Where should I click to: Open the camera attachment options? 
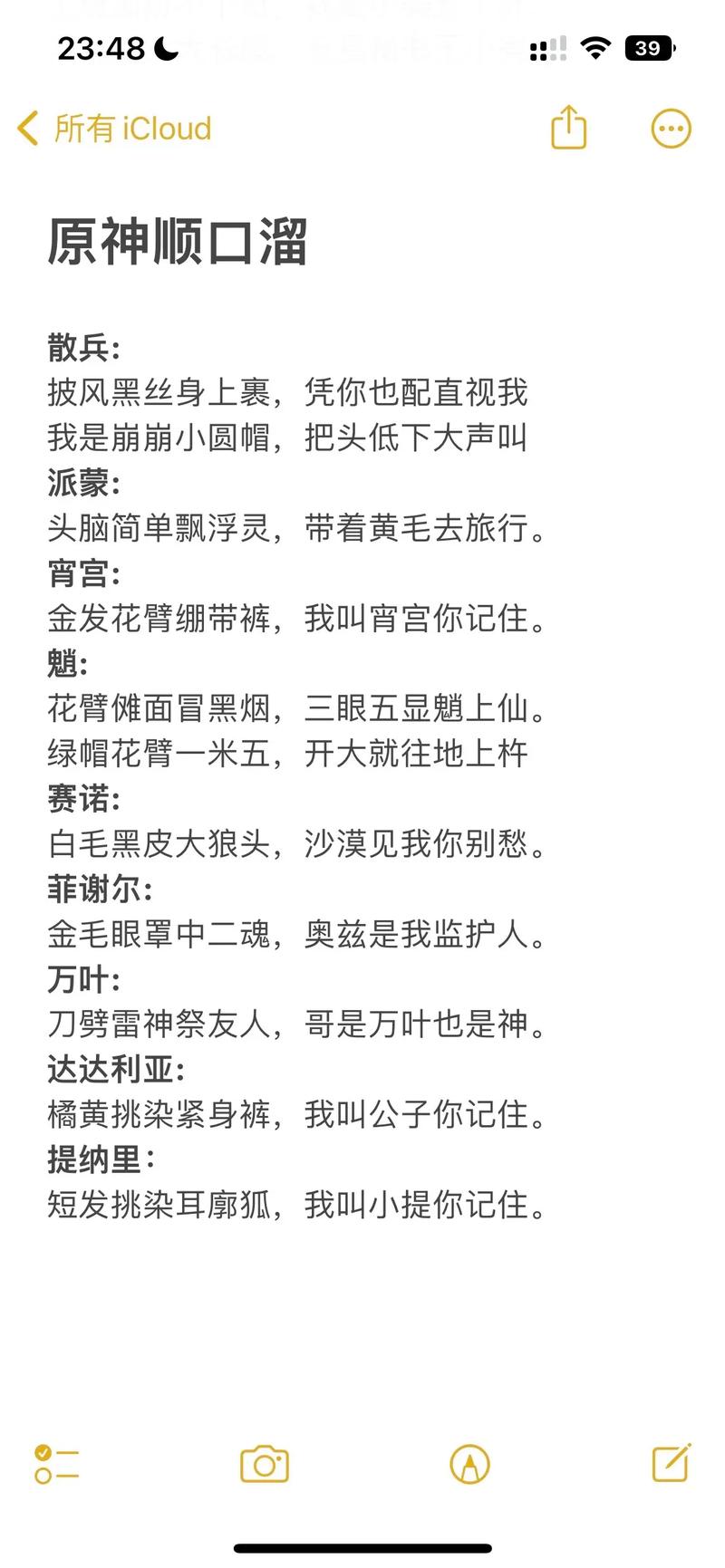265,1464
